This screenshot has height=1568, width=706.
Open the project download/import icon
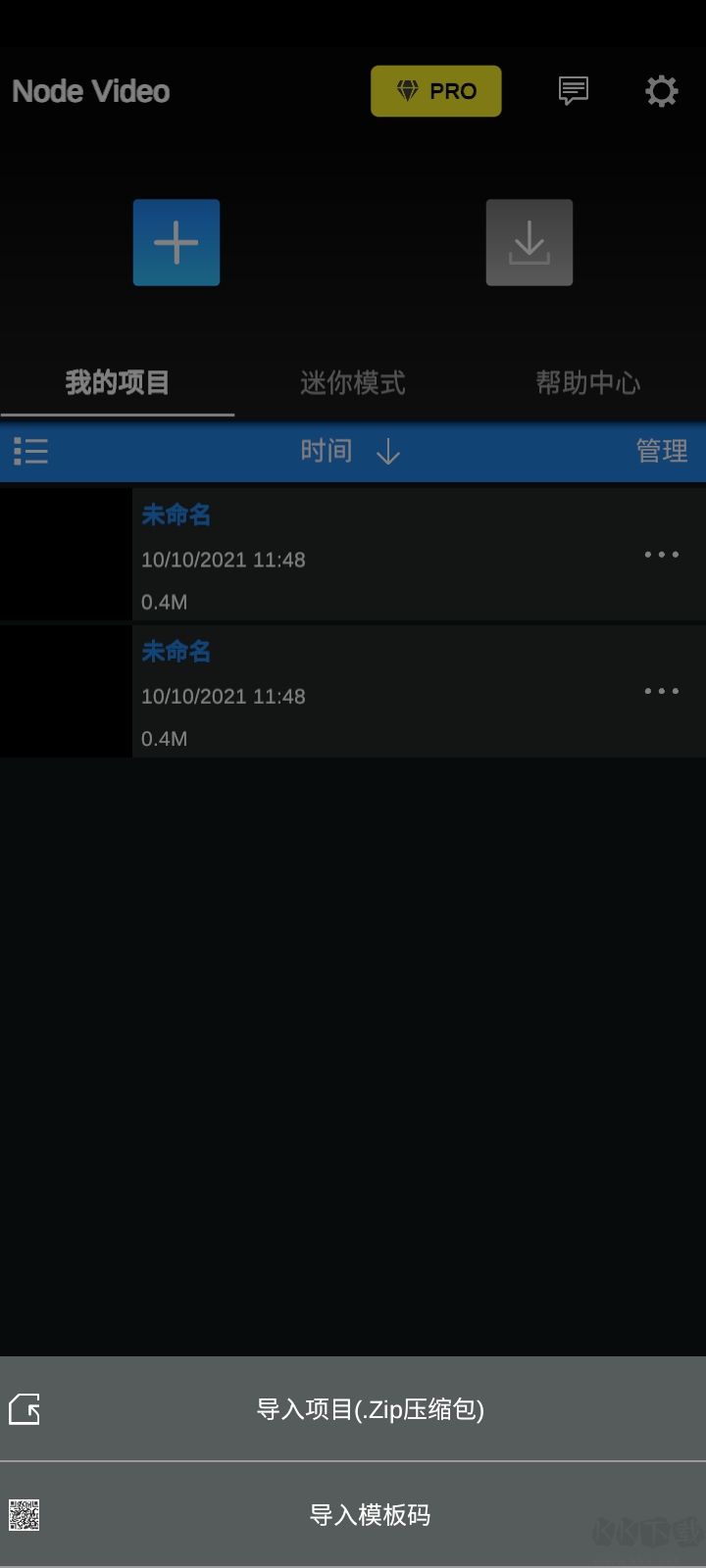click(529, 242)
